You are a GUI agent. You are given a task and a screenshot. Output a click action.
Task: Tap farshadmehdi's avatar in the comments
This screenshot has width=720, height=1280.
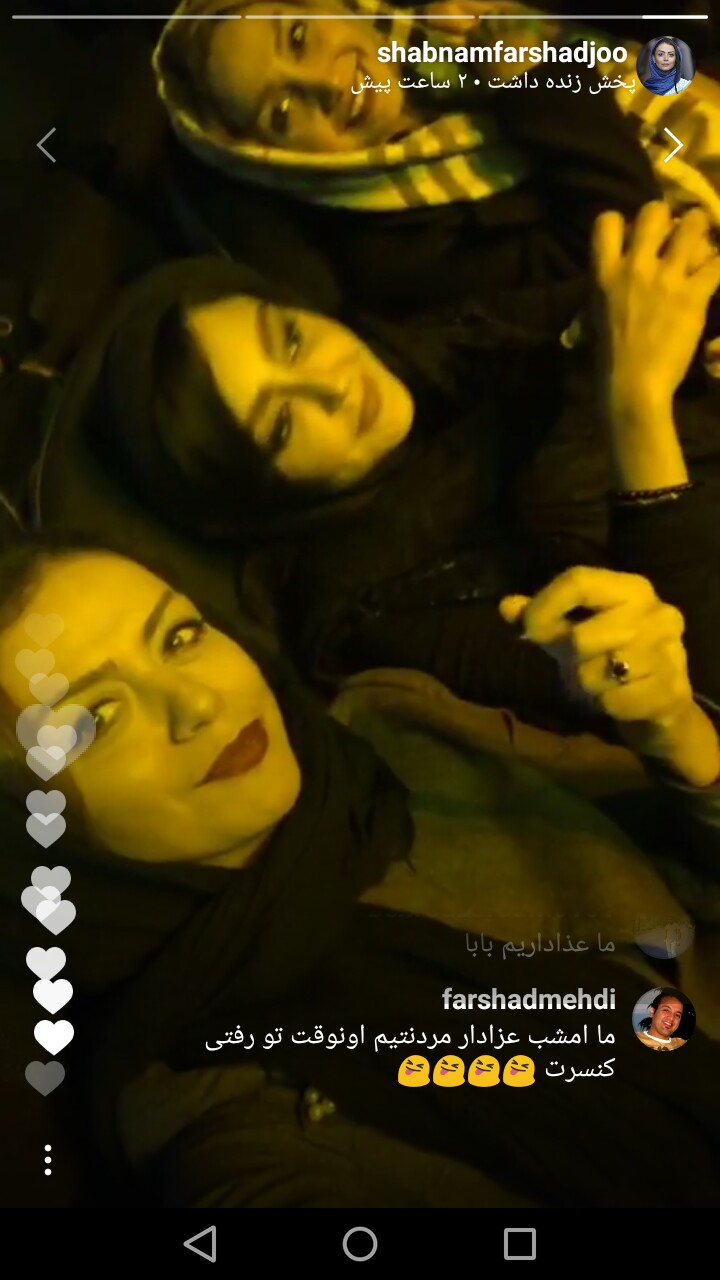(x=664, y=1019)
